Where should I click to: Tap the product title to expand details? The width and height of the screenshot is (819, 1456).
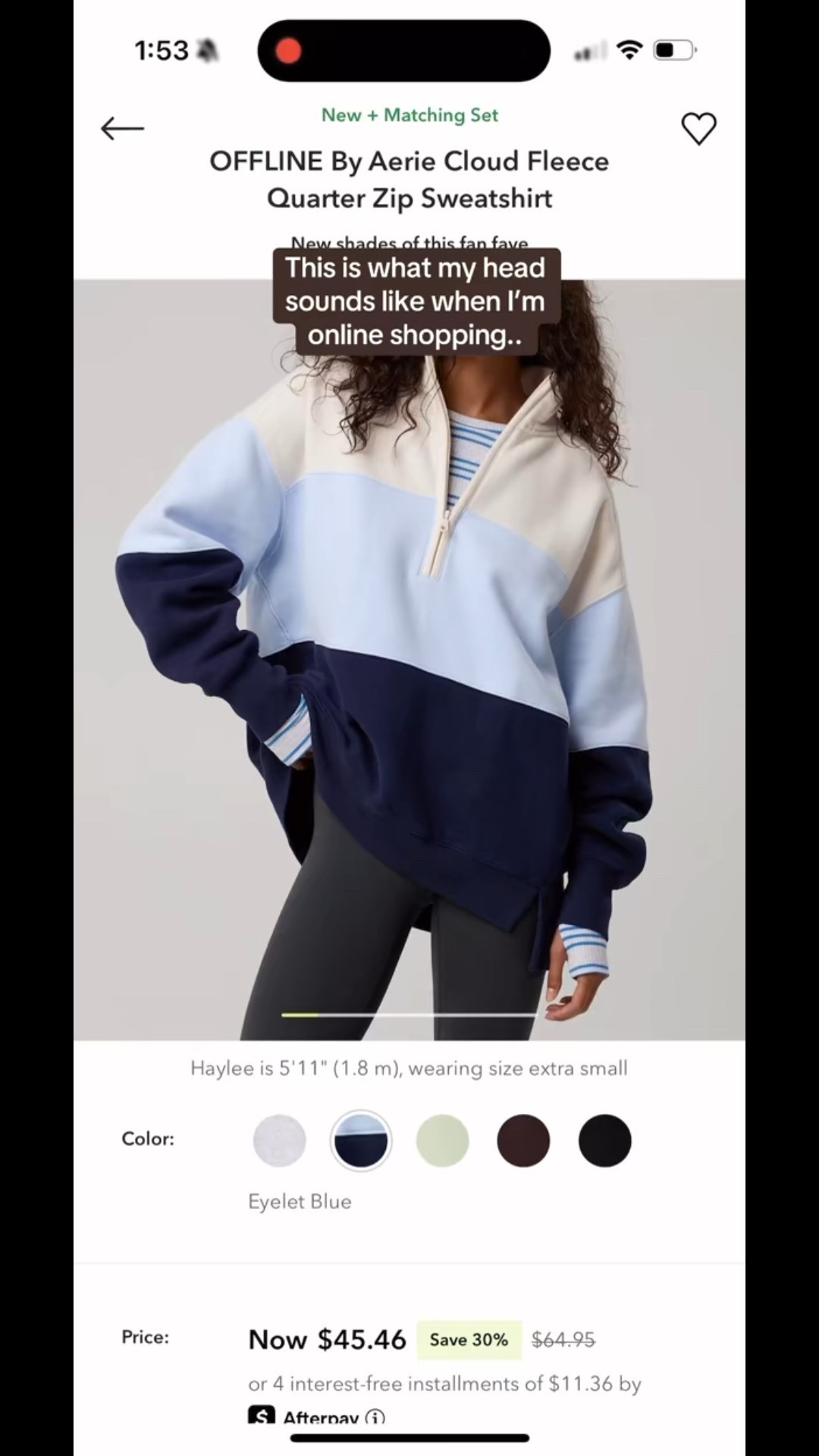pos(409,179)
